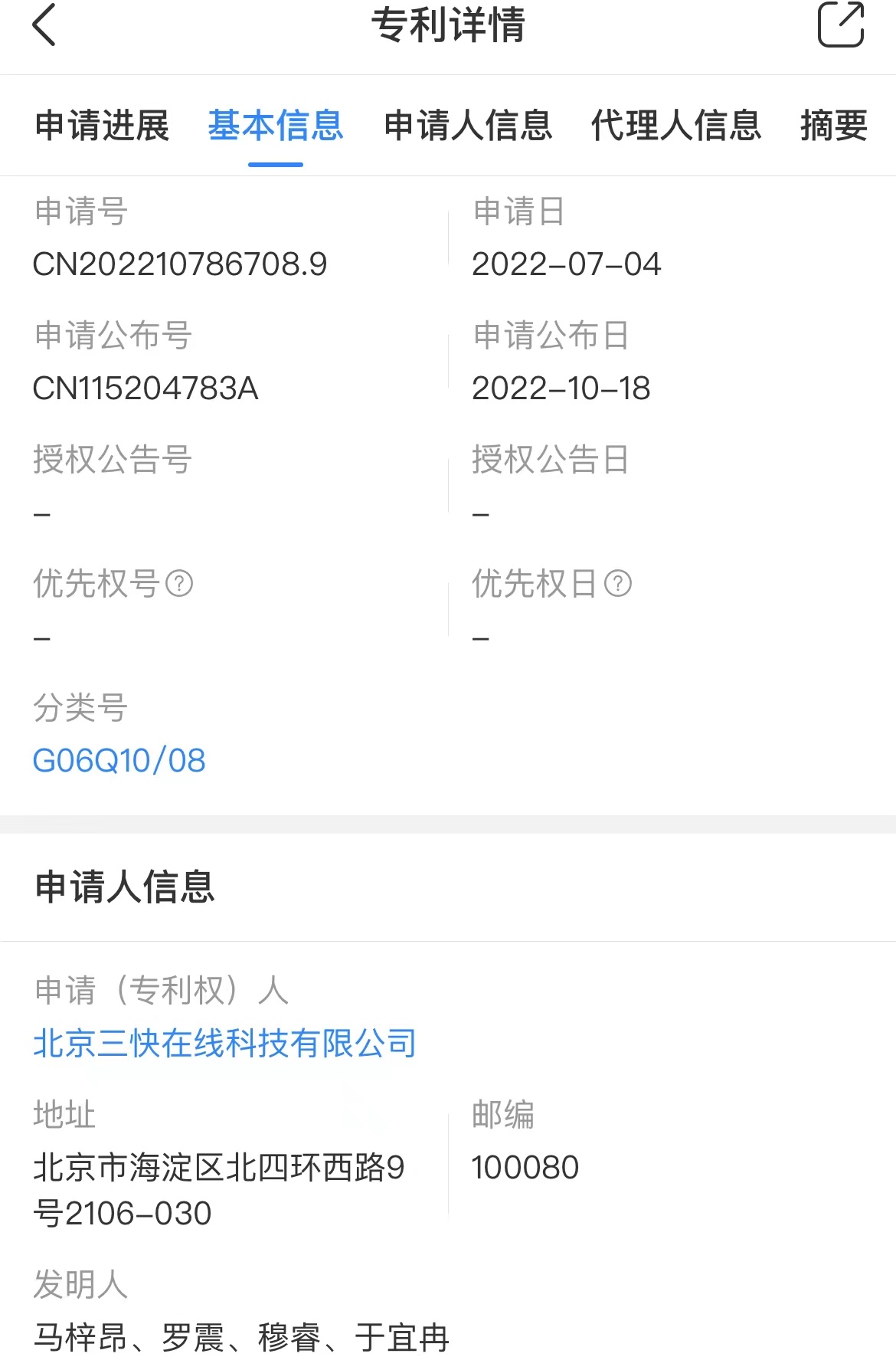This screenshot has height=1370, width=896.
Task: Switch to the 申请进展 tab
Action: tap(102, 126)
